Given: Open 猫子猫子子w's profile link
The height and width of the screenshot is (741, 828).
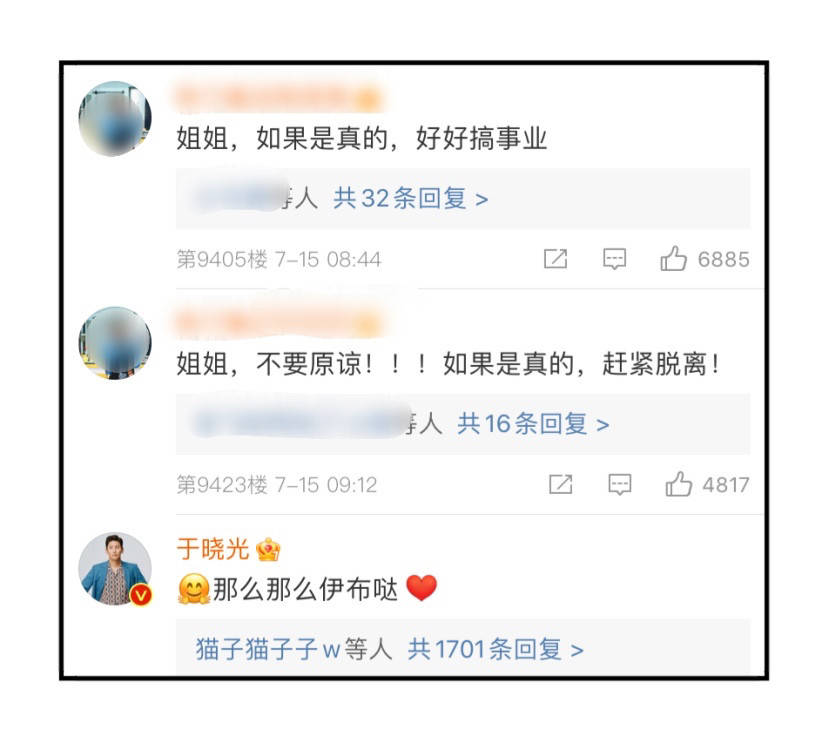Looking at the screenshot, I should click(268, 649).
